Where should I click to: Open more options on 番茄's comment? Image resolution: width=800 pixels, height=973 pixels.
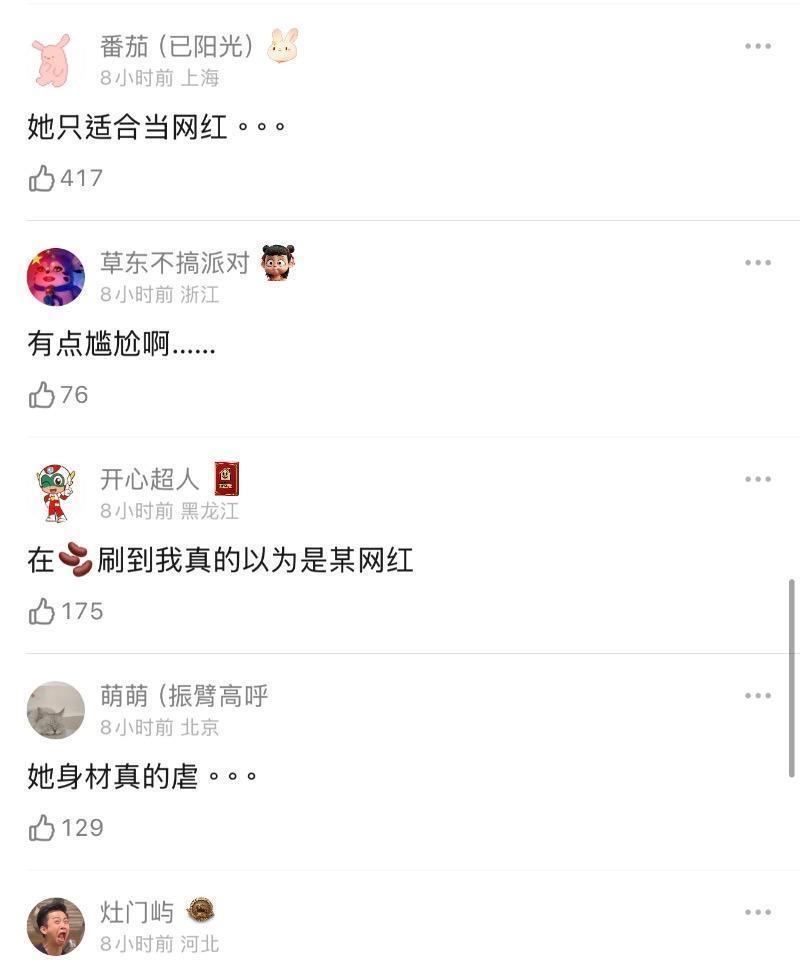(x=757, y=46)
